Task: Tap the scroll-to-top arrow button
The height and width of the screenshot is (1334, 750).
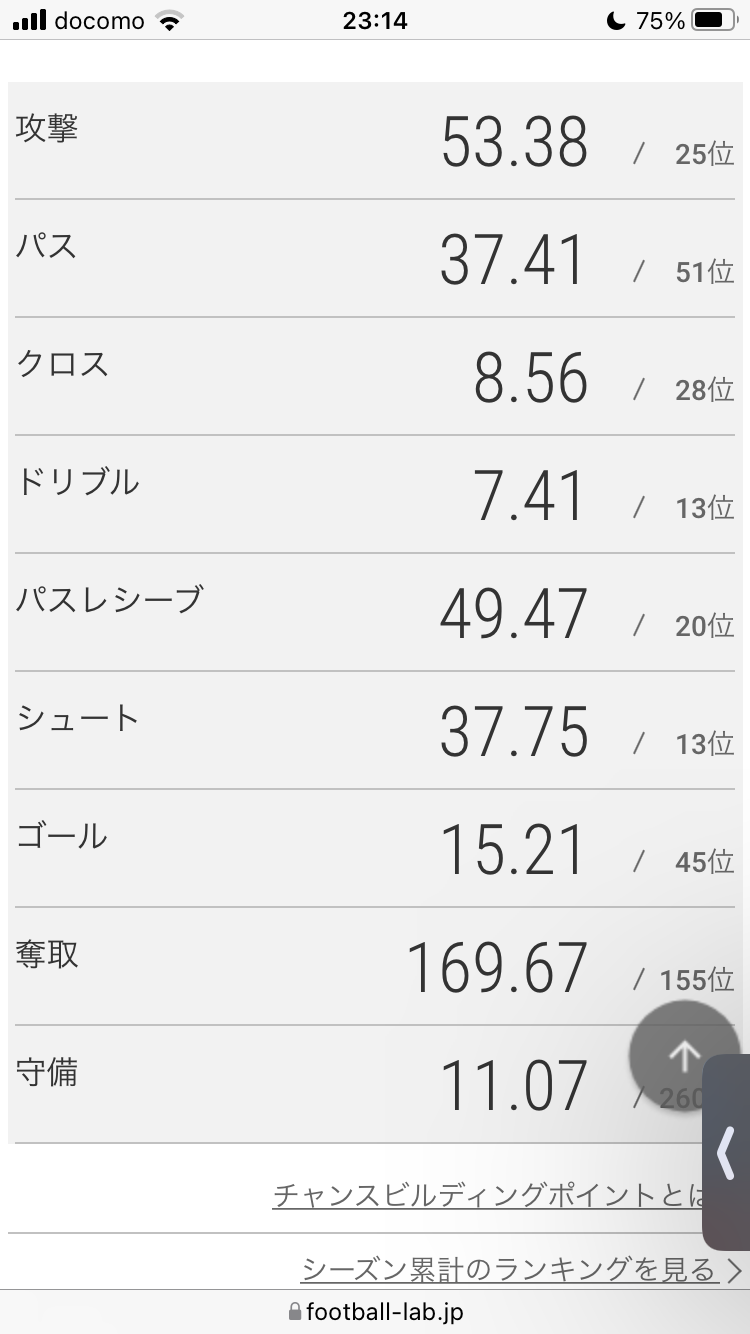Action: click(x=684, y=1057)
